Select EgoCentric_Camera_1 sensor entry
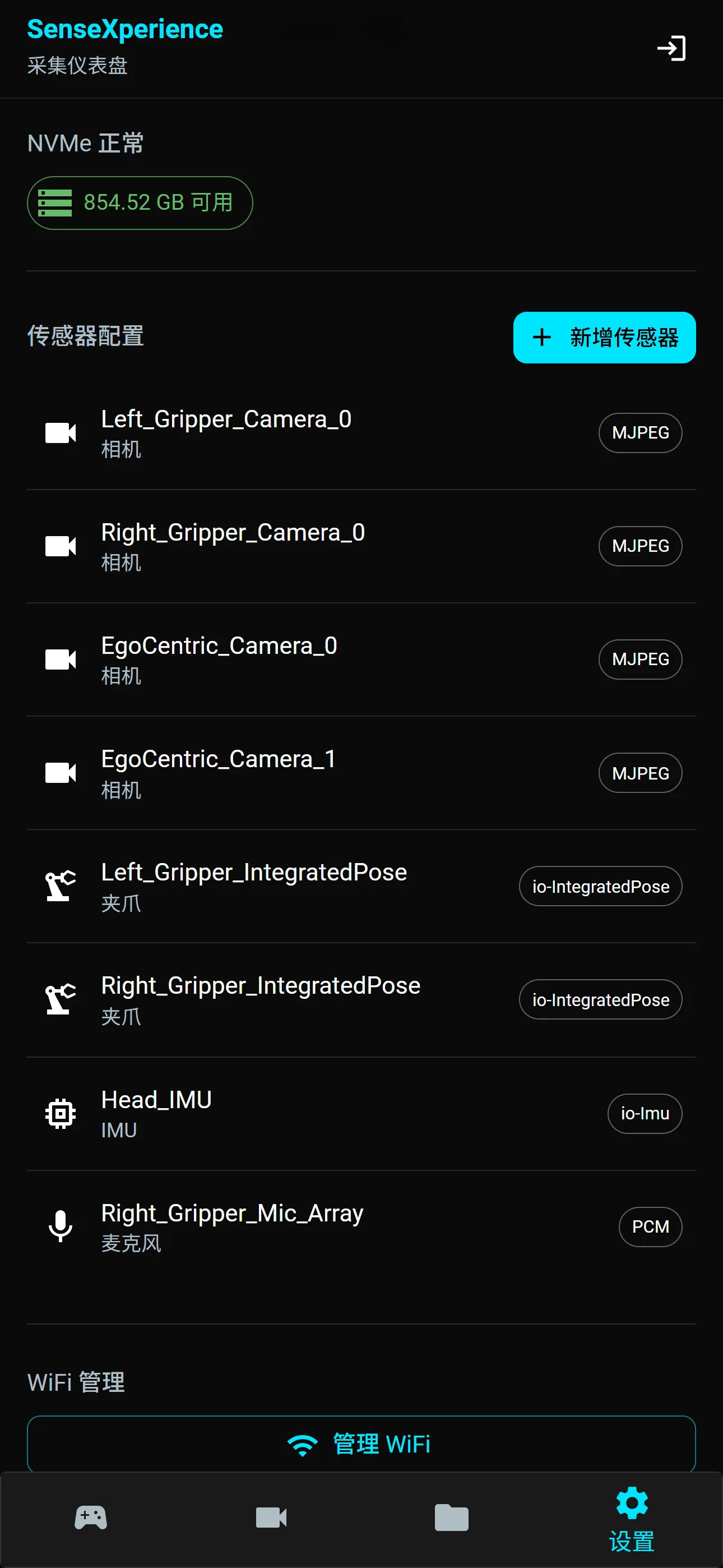Viewport: 723px width, 1568px height. [361, 773]
